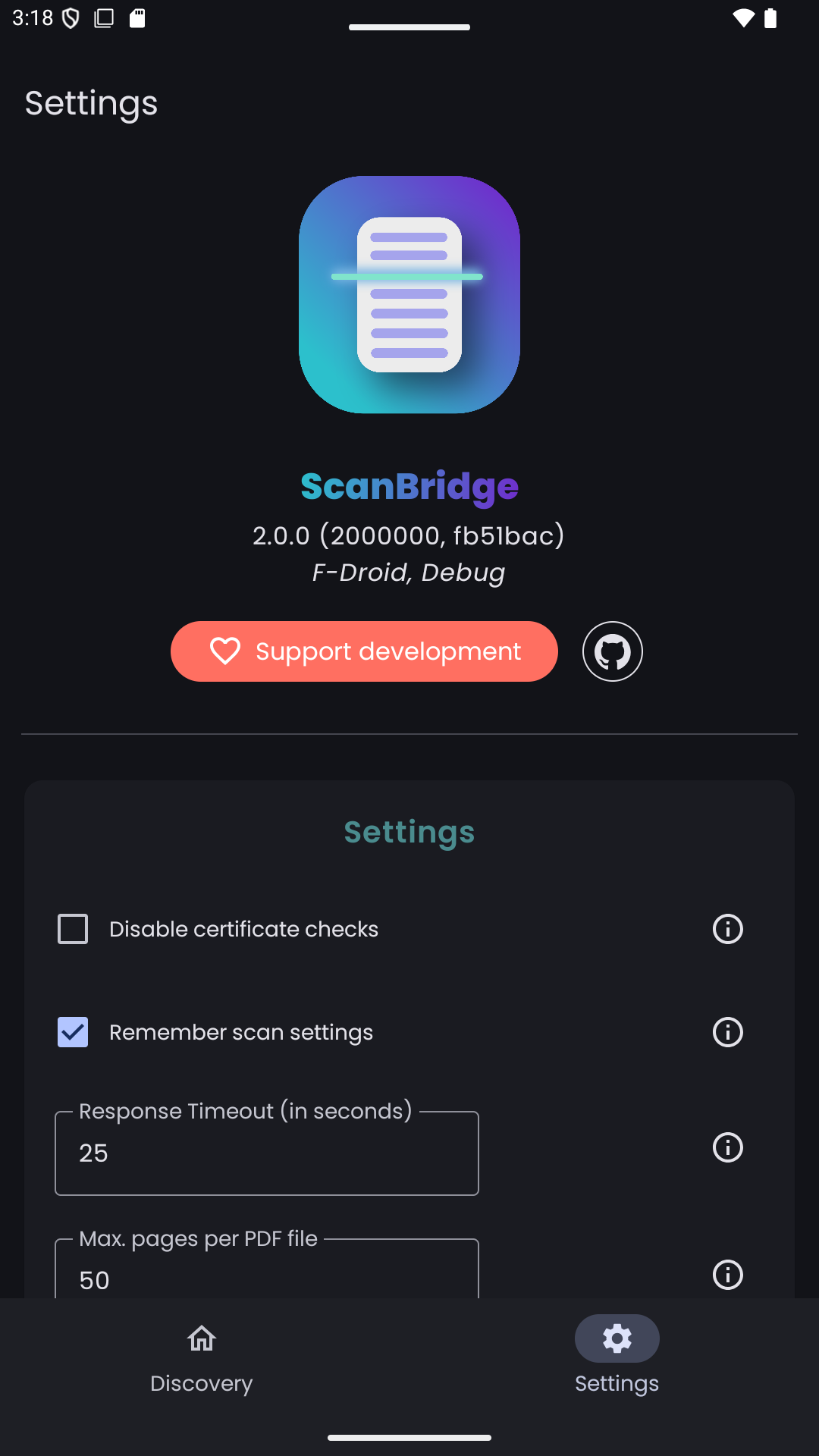Screen dimensions: 819x1456
Task: Switch to the Discovery tab
Action: [202, 1357]
